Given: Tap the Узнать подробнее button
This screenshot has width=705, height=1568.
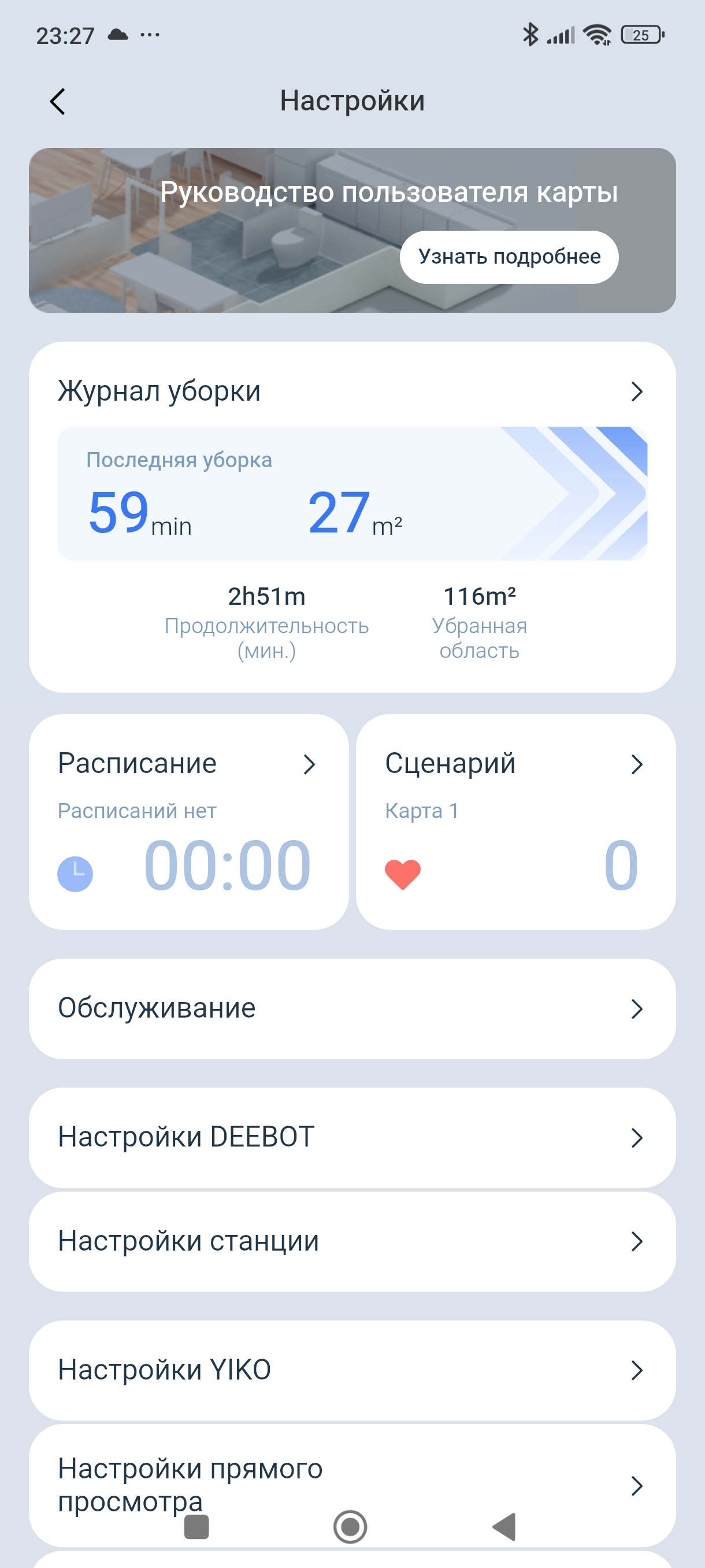Looking at the screenshot, I should click(x=509, y=257).
